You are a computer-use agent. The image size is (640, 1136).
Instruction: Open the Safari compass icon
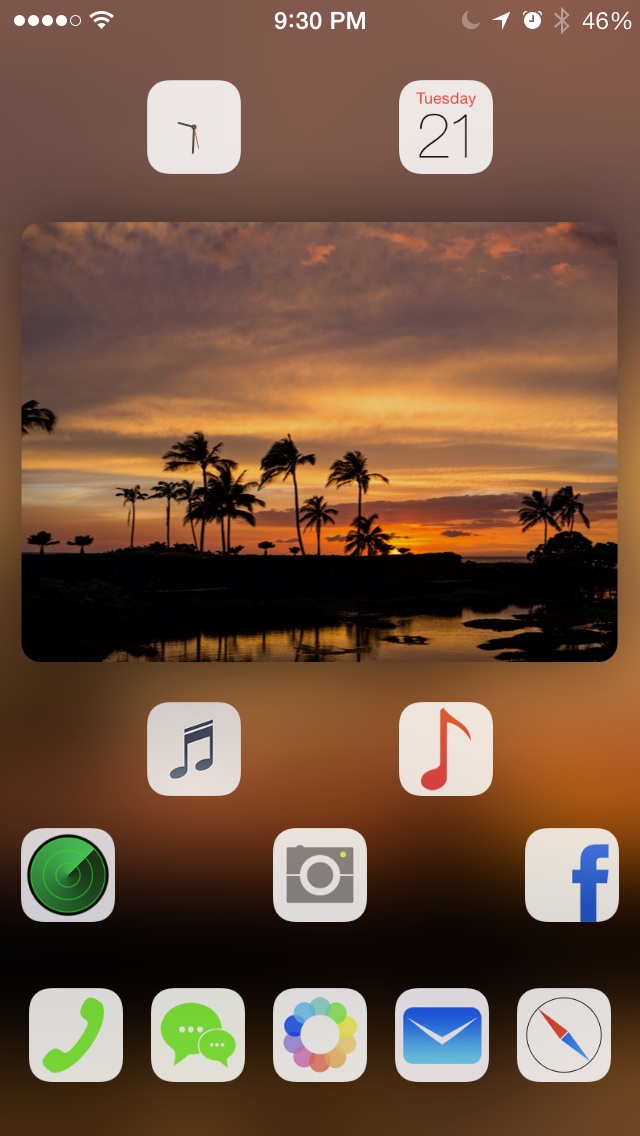coord(564,1035)
